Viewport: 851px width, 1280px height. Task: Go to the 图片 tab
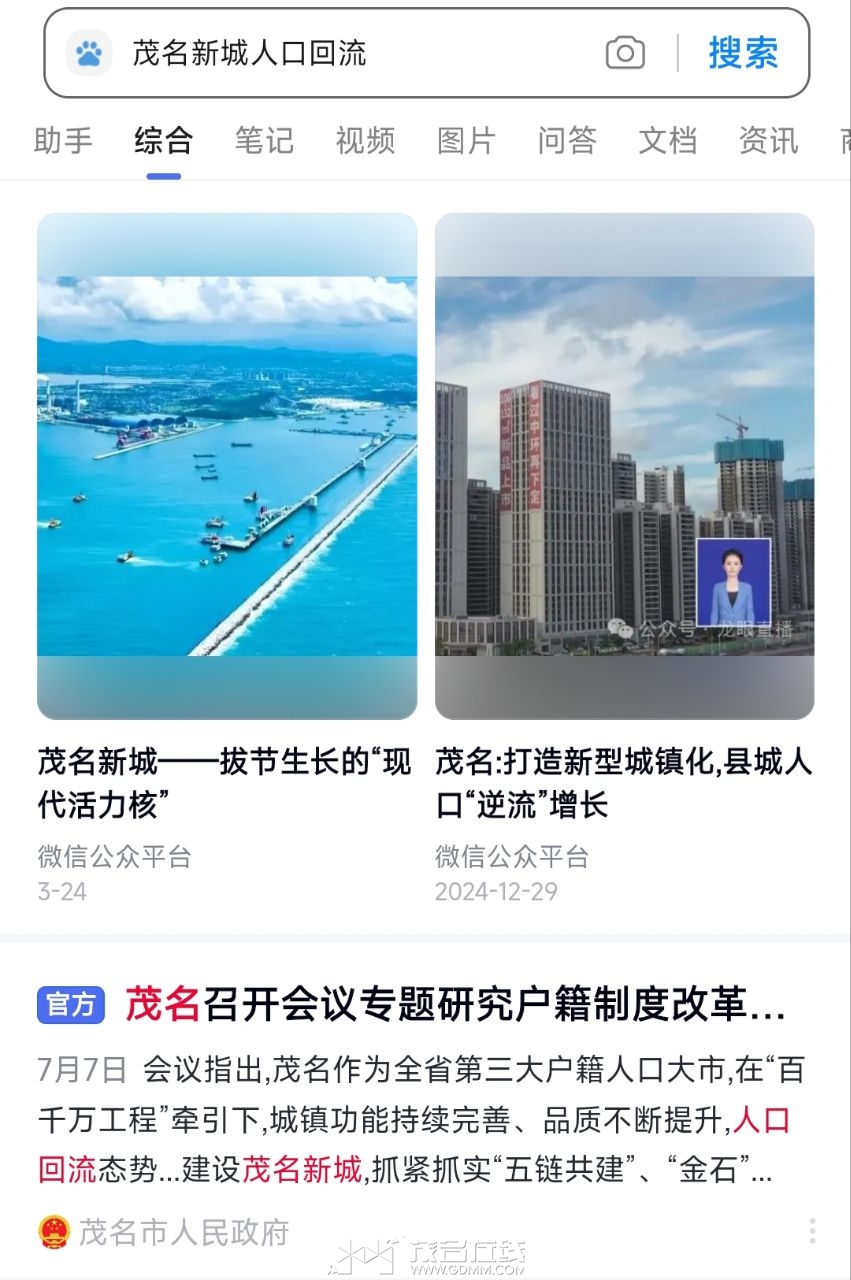click(x=466, y=141)
